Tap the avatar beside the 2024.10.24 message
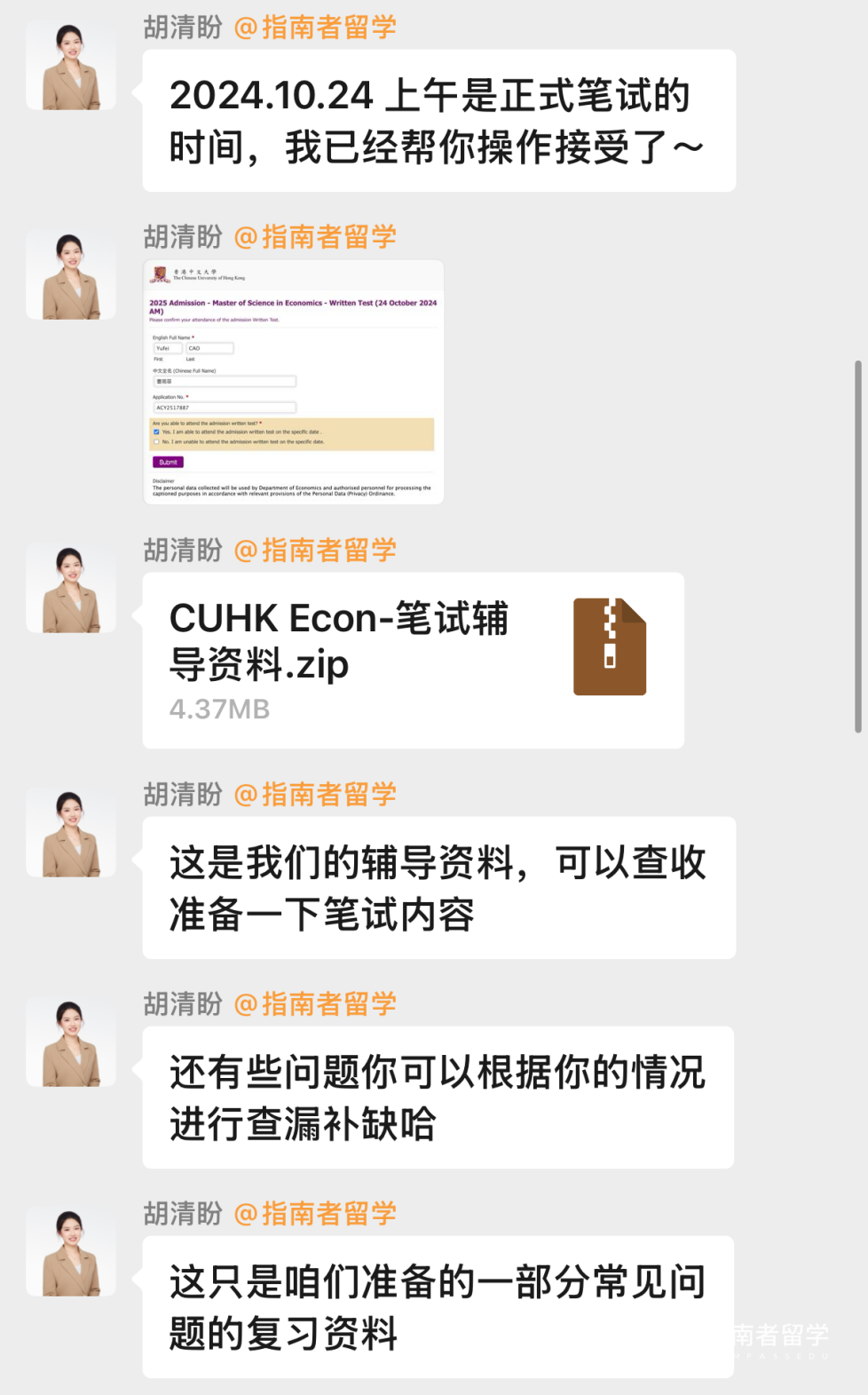 [x=71, y=67]
